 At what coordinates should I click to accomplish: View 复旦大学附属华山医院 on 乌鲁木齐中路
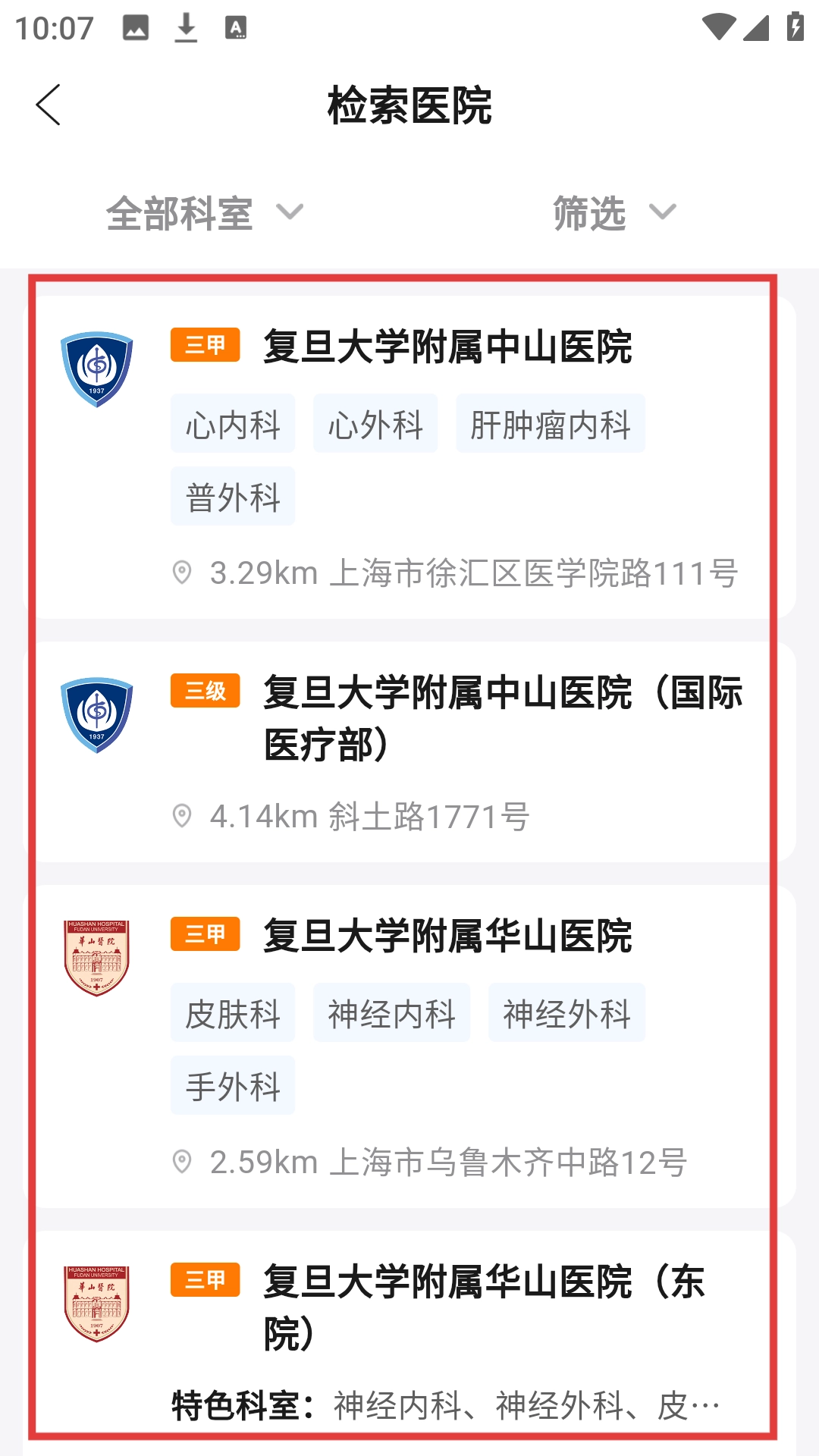click(x=447, y=937)
